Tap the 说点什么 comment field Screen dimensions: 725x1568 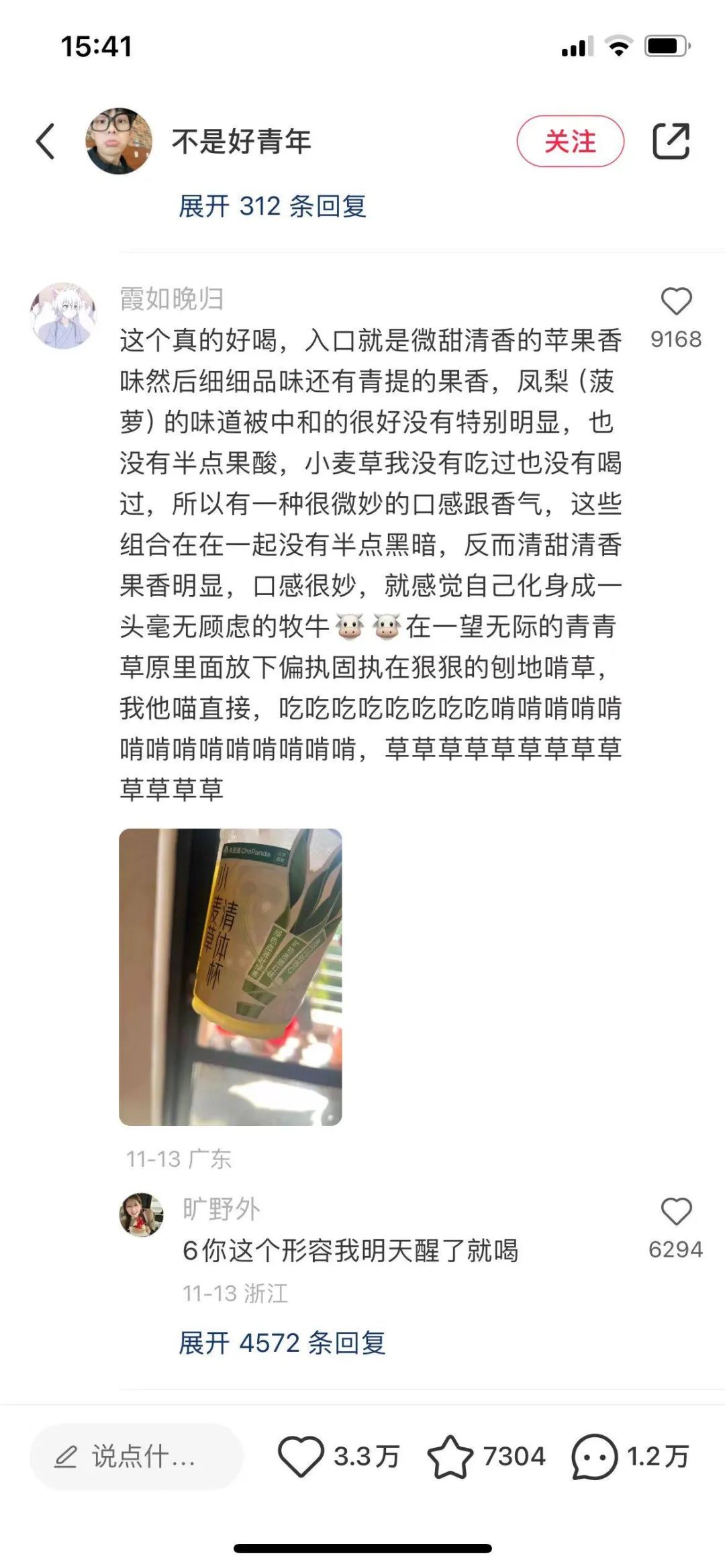tap(136, 1457)
